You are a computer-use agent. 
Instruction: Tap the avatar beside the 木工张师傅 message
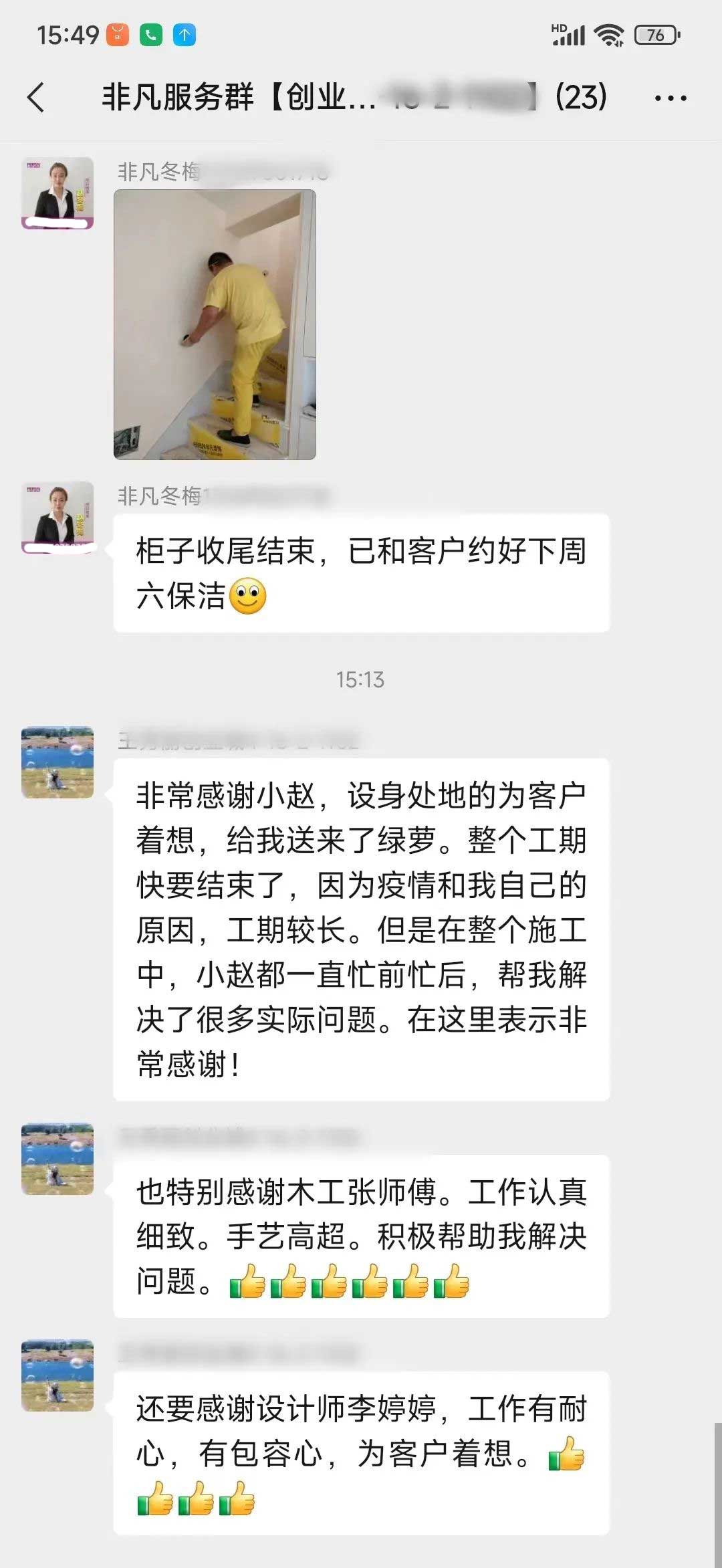click(57, 1159)
